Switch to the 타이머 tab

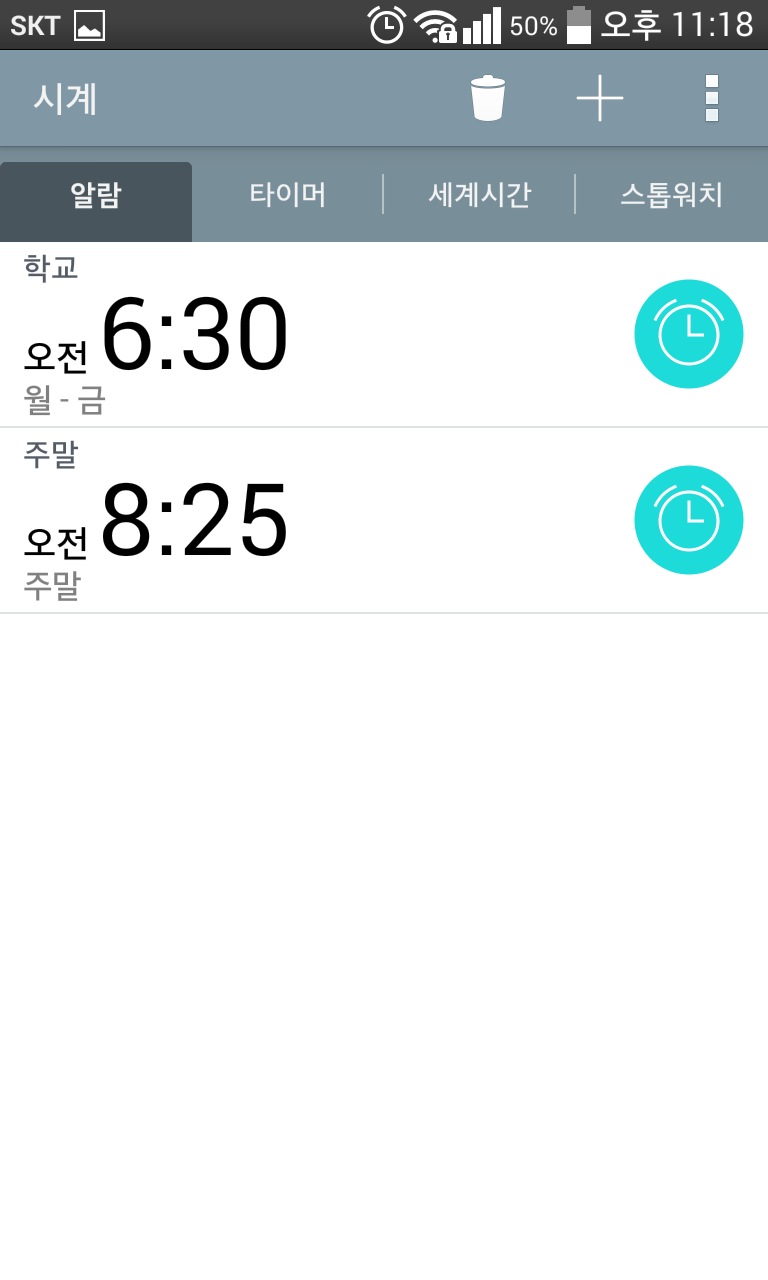click(x=288, y=195)
